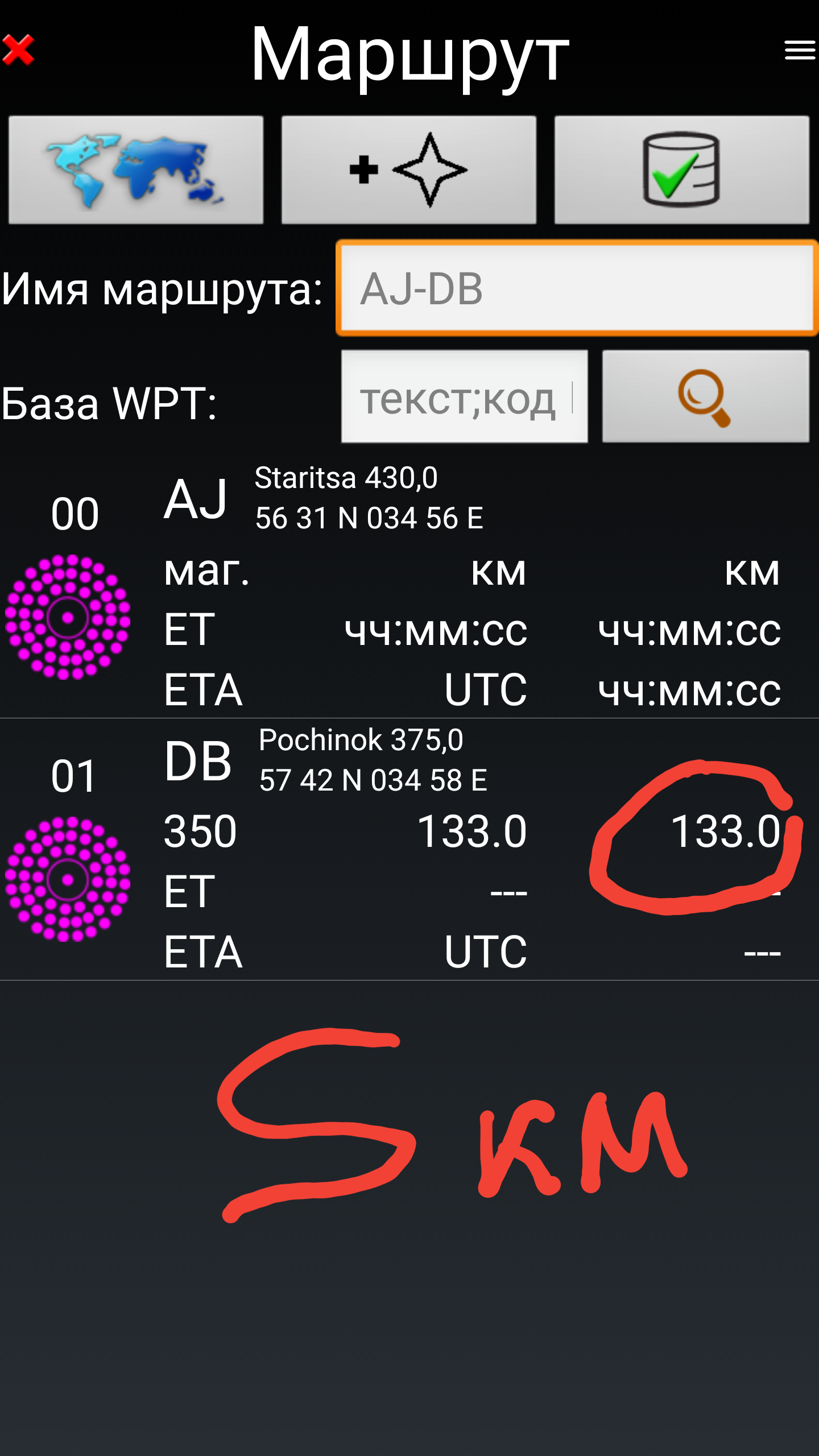Save the route to the database

681,169
